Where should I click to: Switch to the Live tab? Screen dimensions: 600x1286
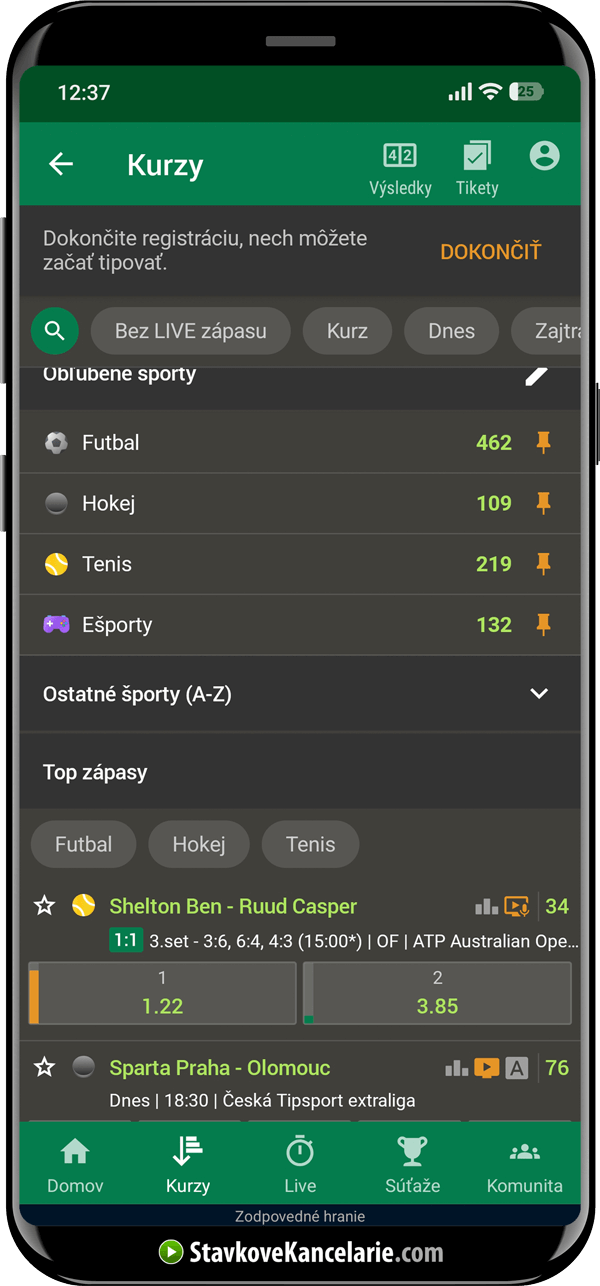pos(300,1165)
